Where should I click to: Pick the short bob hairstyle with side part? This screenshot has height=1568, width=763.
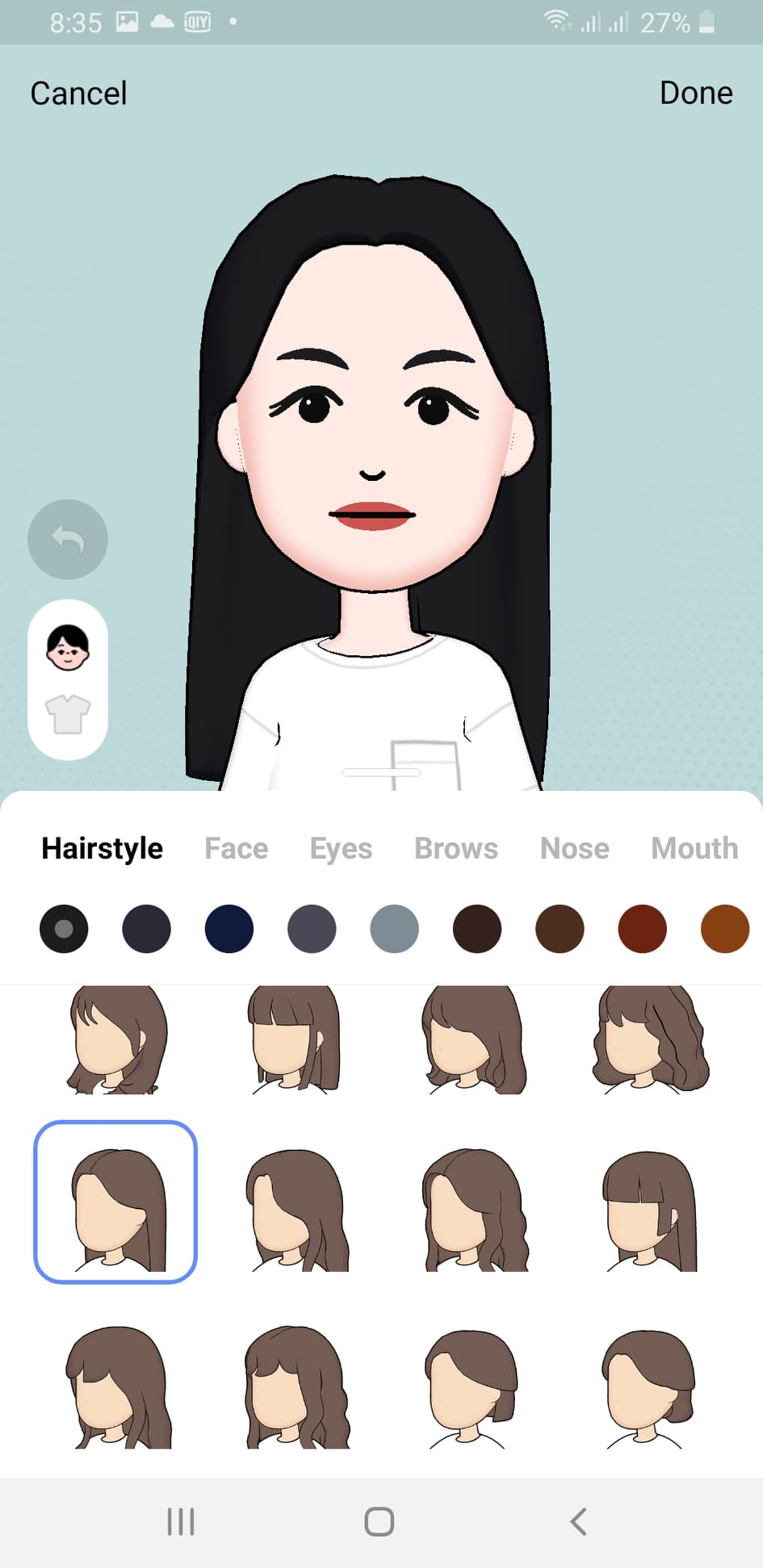(x=472, y=1387)
